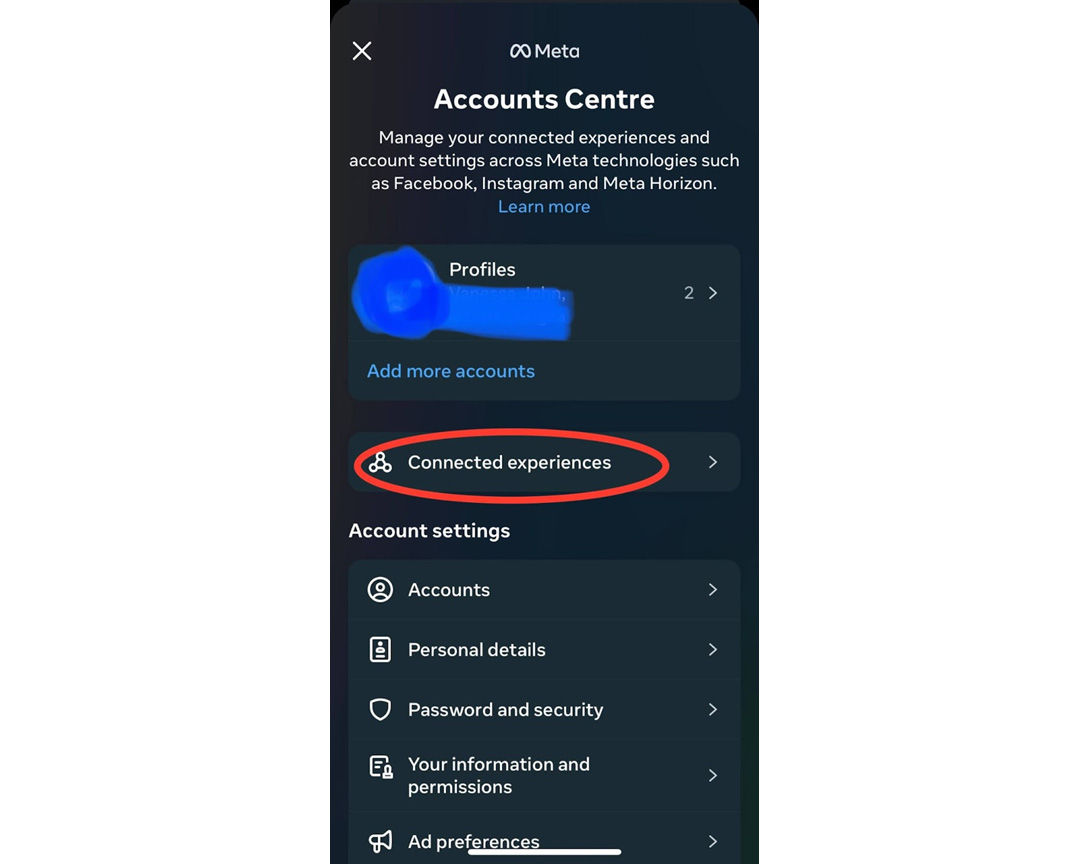The width and height of the screenshot is (1089, 864).
Task: Tap Add more accounts
Action: click(451, 371)
